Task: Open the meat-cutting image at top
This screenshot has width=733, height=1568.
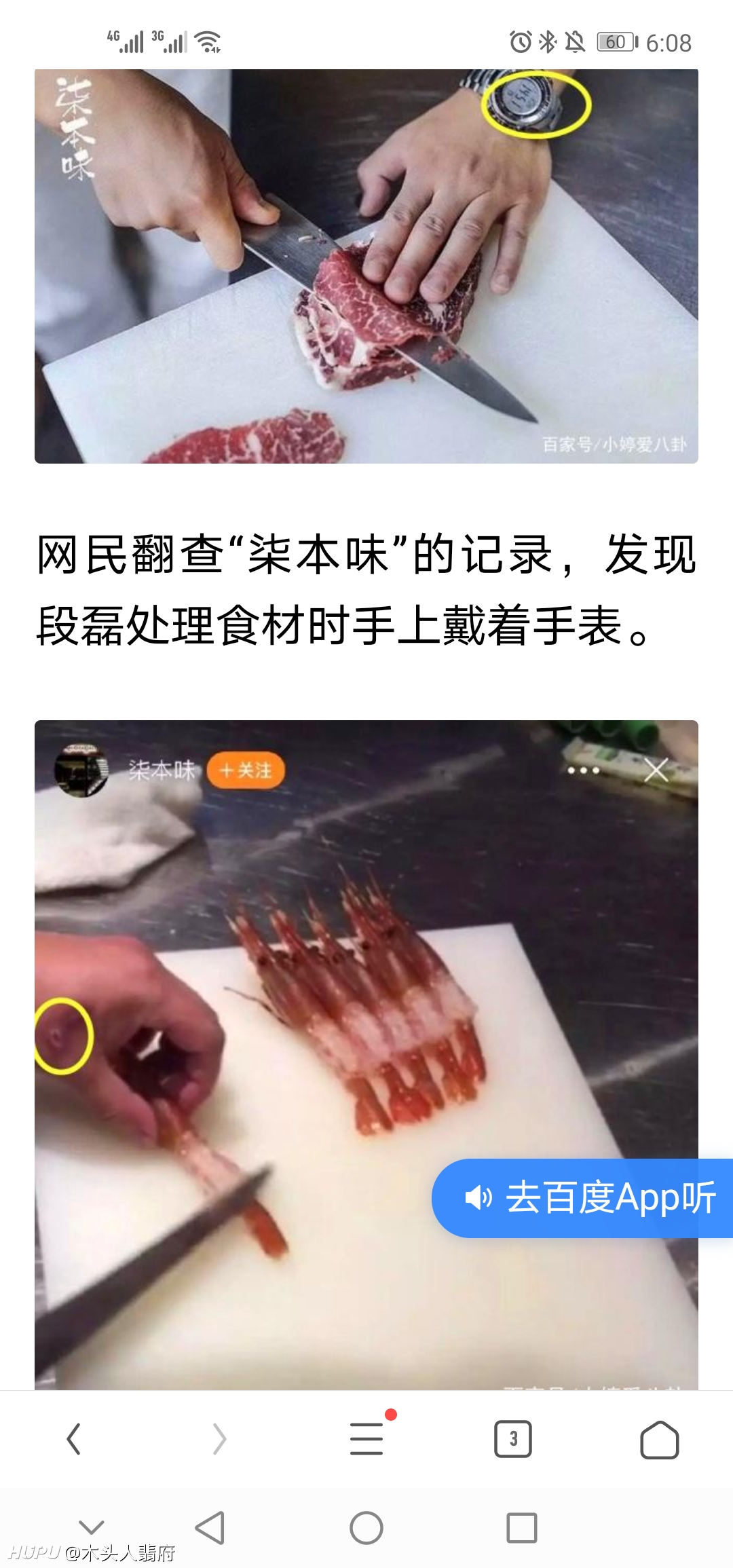Action: pyautogui.click(x=366, y=266)
